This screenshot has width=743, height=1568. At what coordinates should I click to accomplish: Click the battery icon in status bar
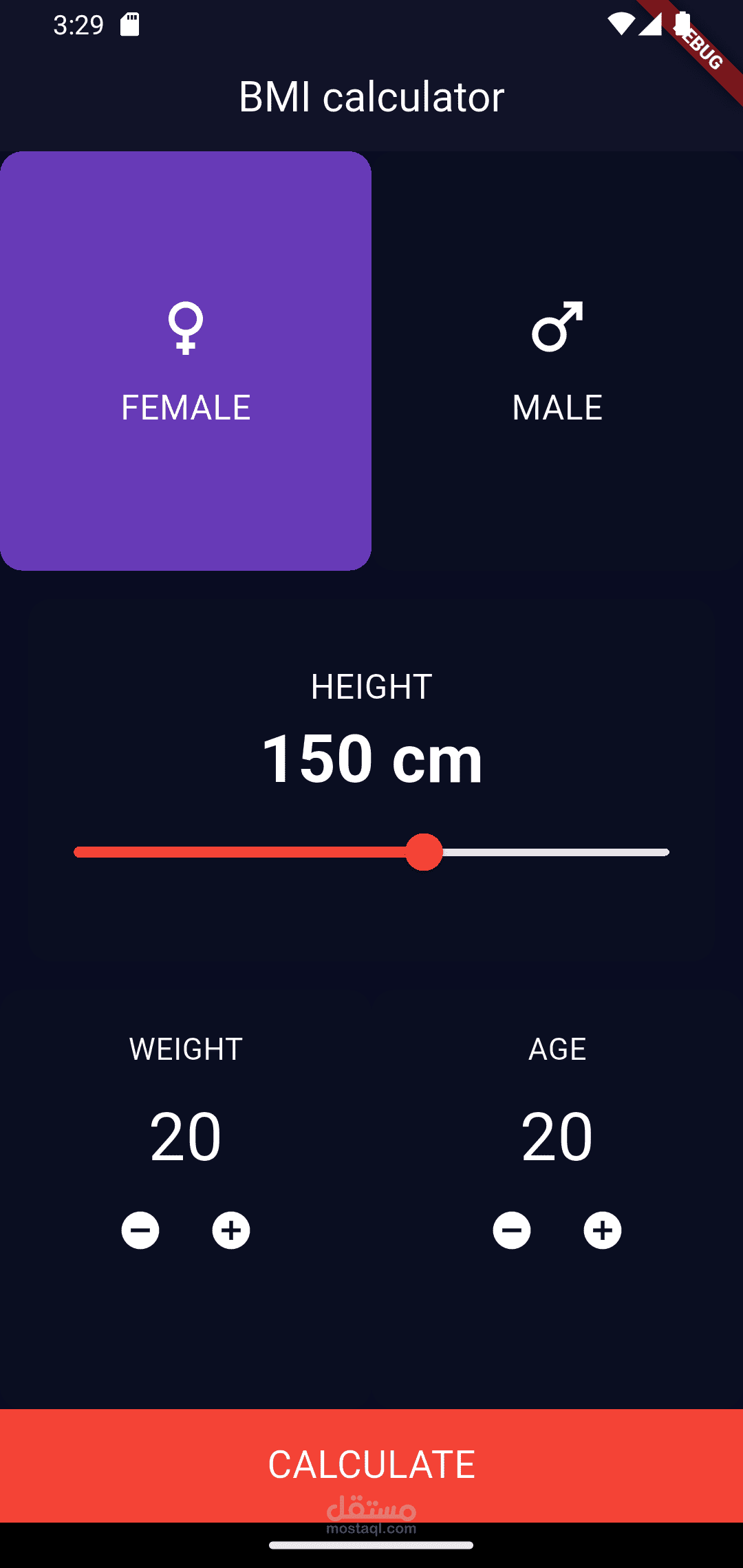(x=680, y=23)
